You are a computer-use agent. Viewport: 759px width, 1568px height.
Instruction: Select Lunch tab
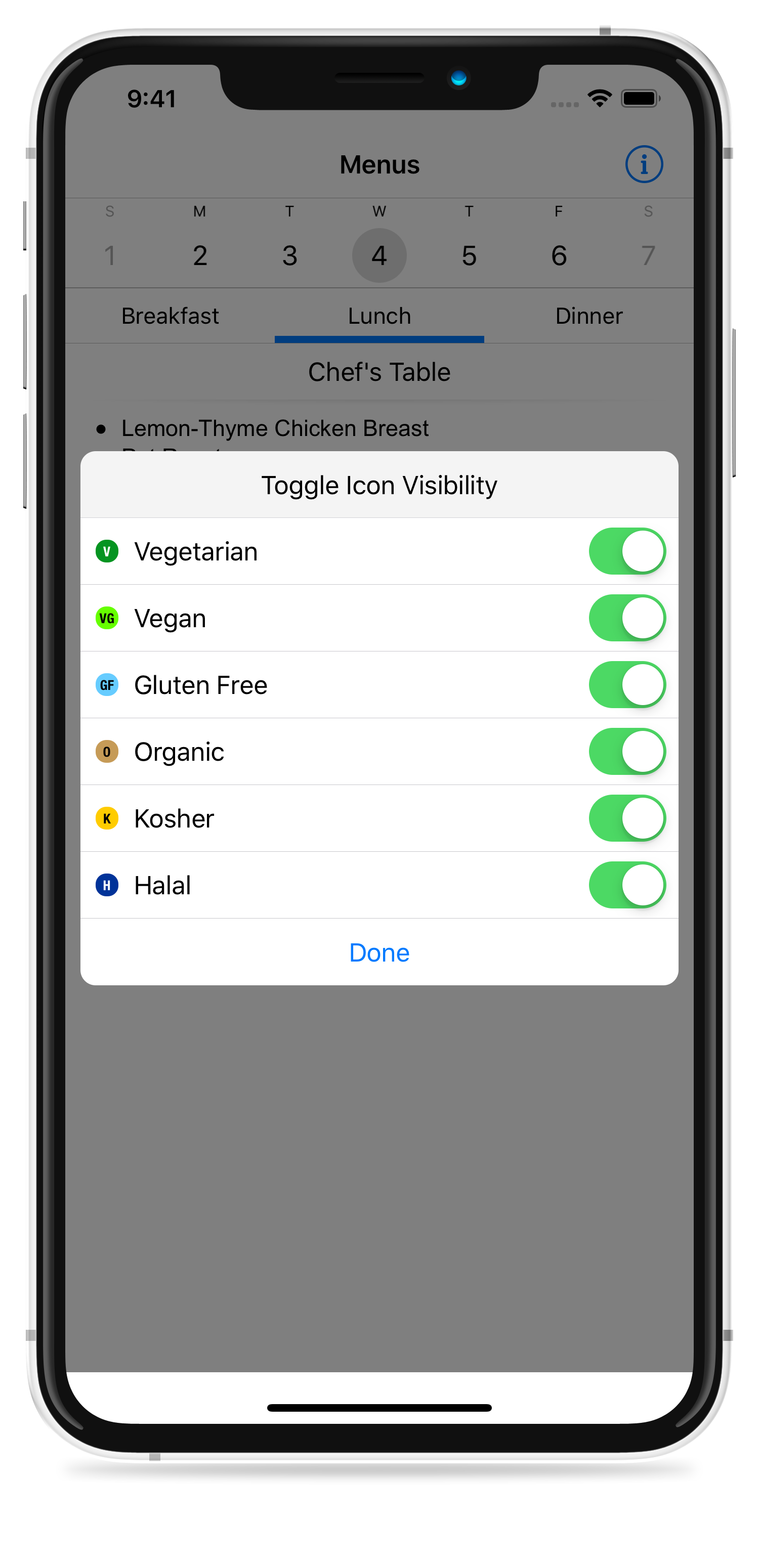[379, 316]
